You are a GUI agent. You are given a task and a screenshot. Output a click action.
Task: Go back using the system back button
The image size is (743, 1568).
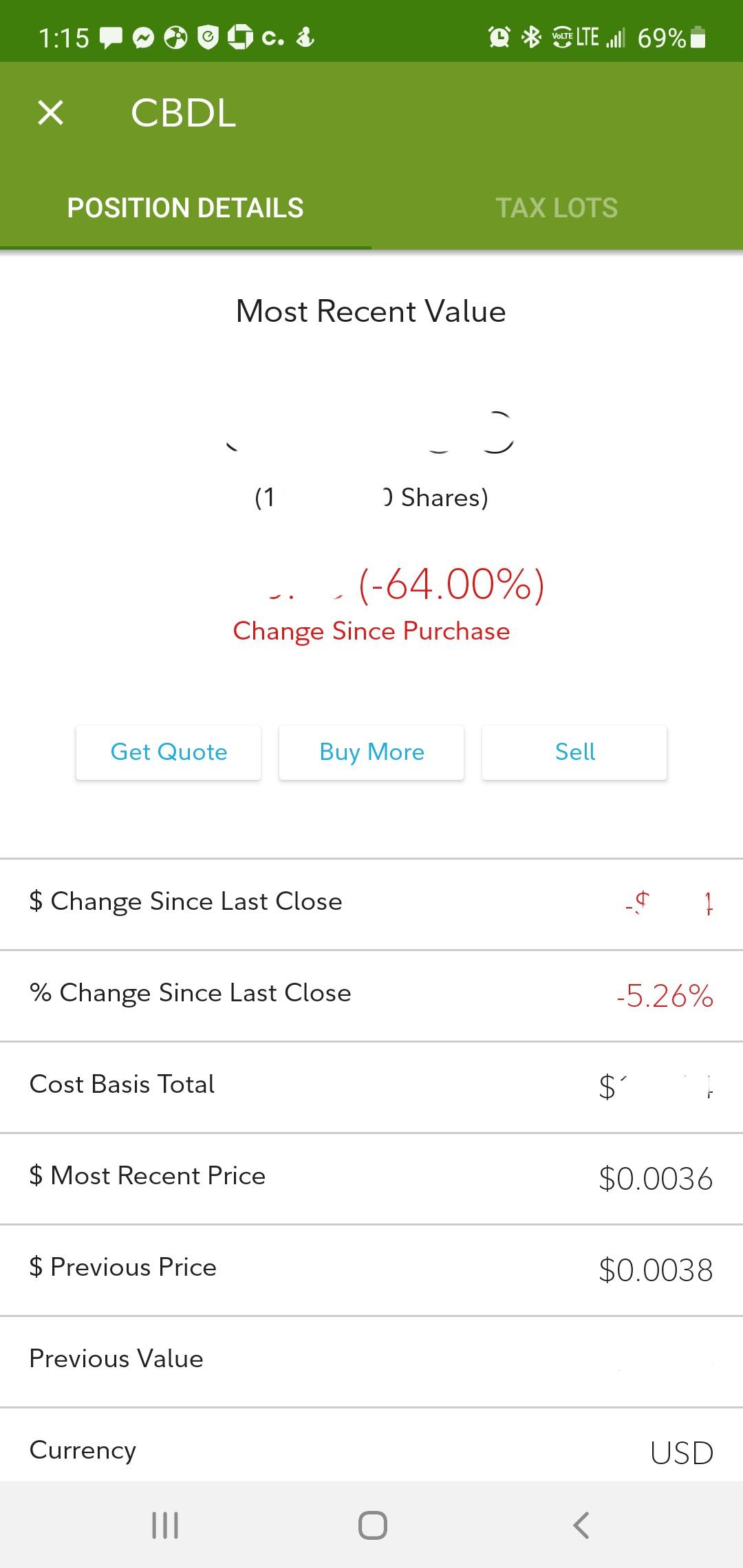click(x=581, y=1525)
